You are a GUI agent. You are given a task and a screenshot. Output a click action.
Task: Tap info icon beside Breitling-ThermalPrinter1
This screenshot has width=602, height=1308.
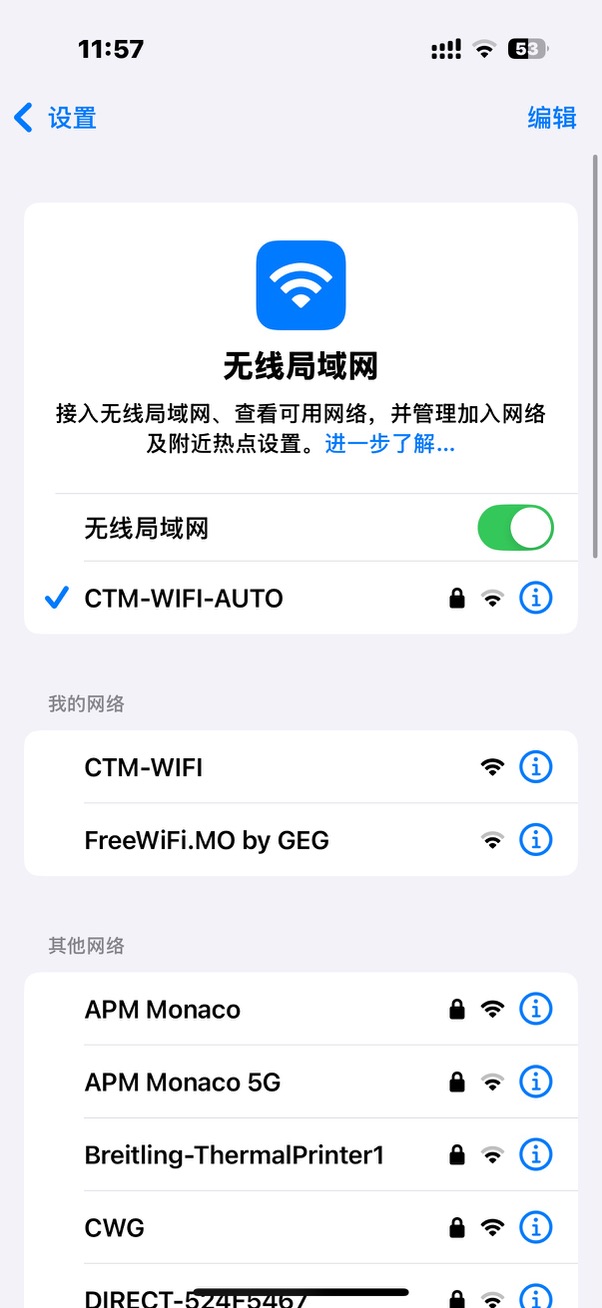(x=536, y=1155)
